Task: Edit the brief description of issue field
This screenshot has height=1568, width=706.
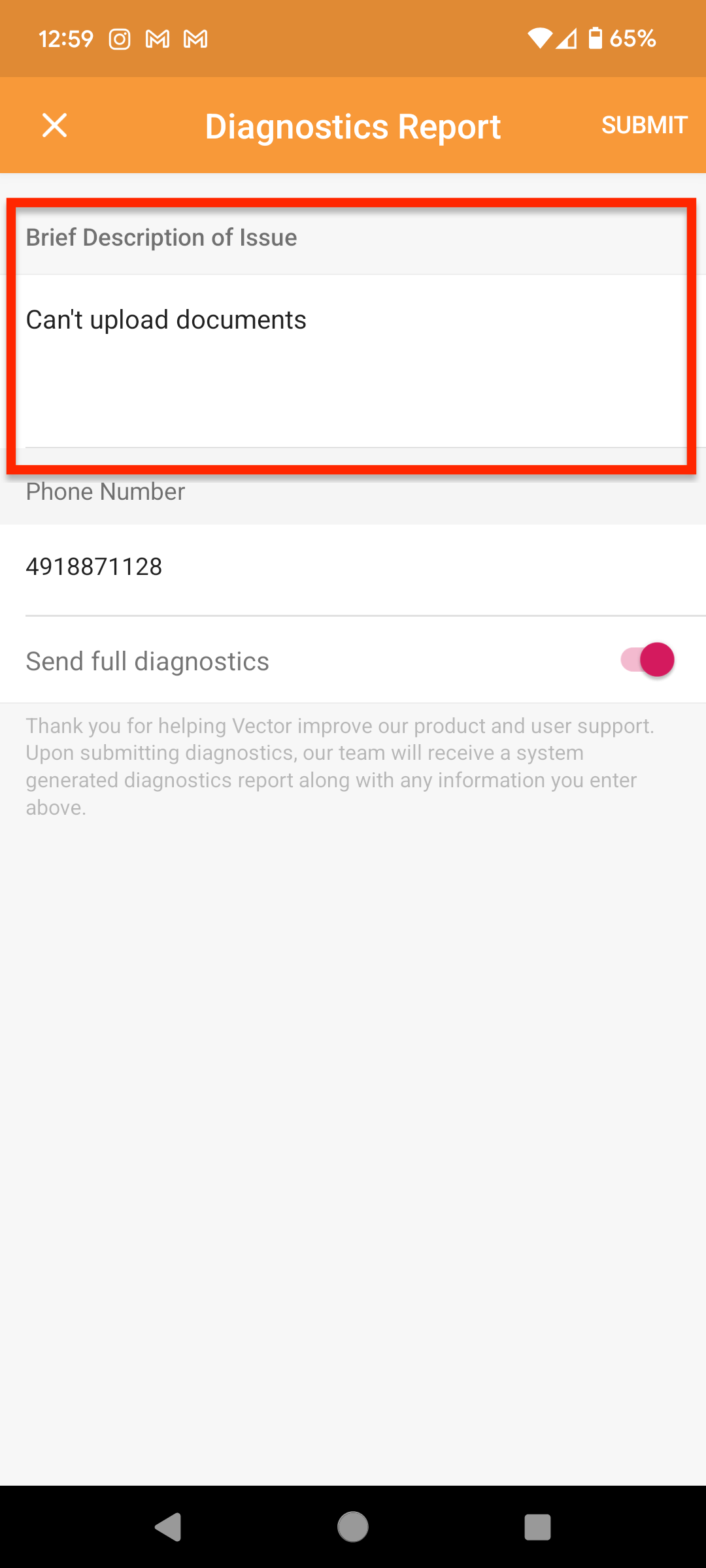Action: (353, 359)
